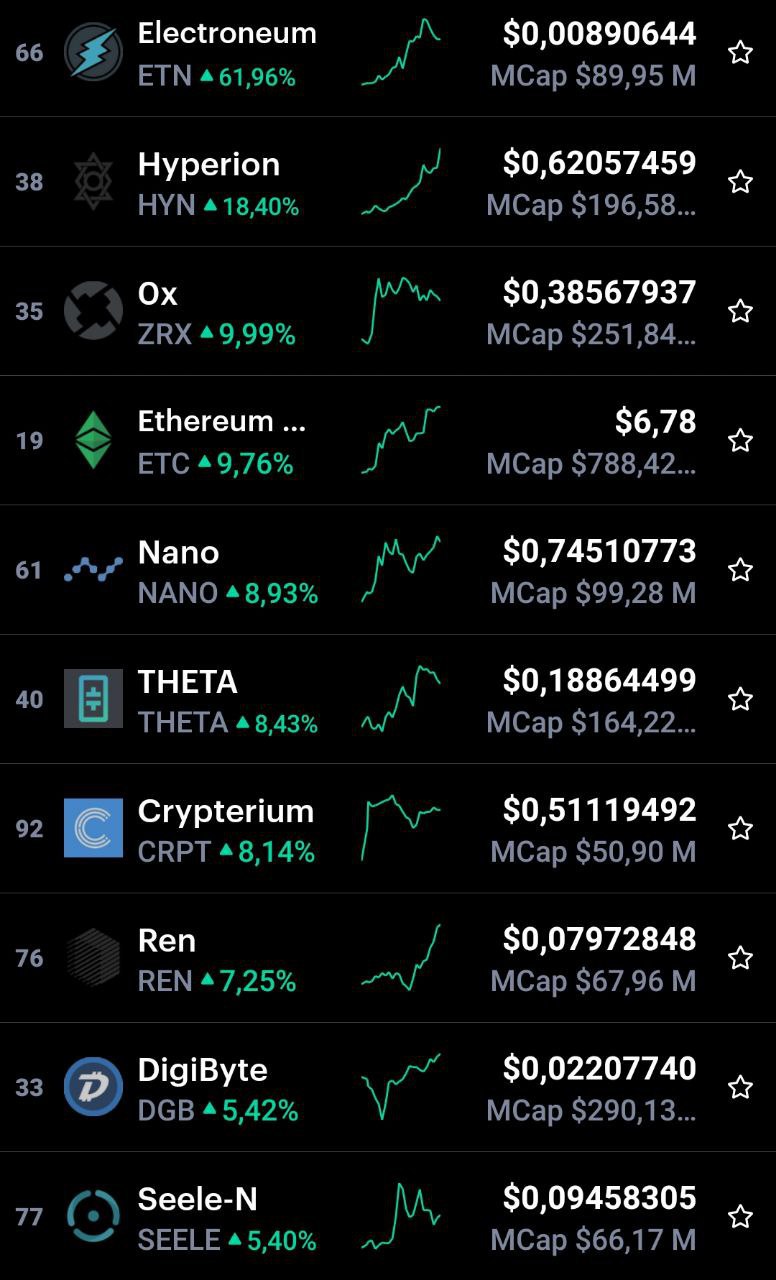Tap the star beside Crypterium
The width and height of the screenshot is (776, 1280).
click(740, 828)
